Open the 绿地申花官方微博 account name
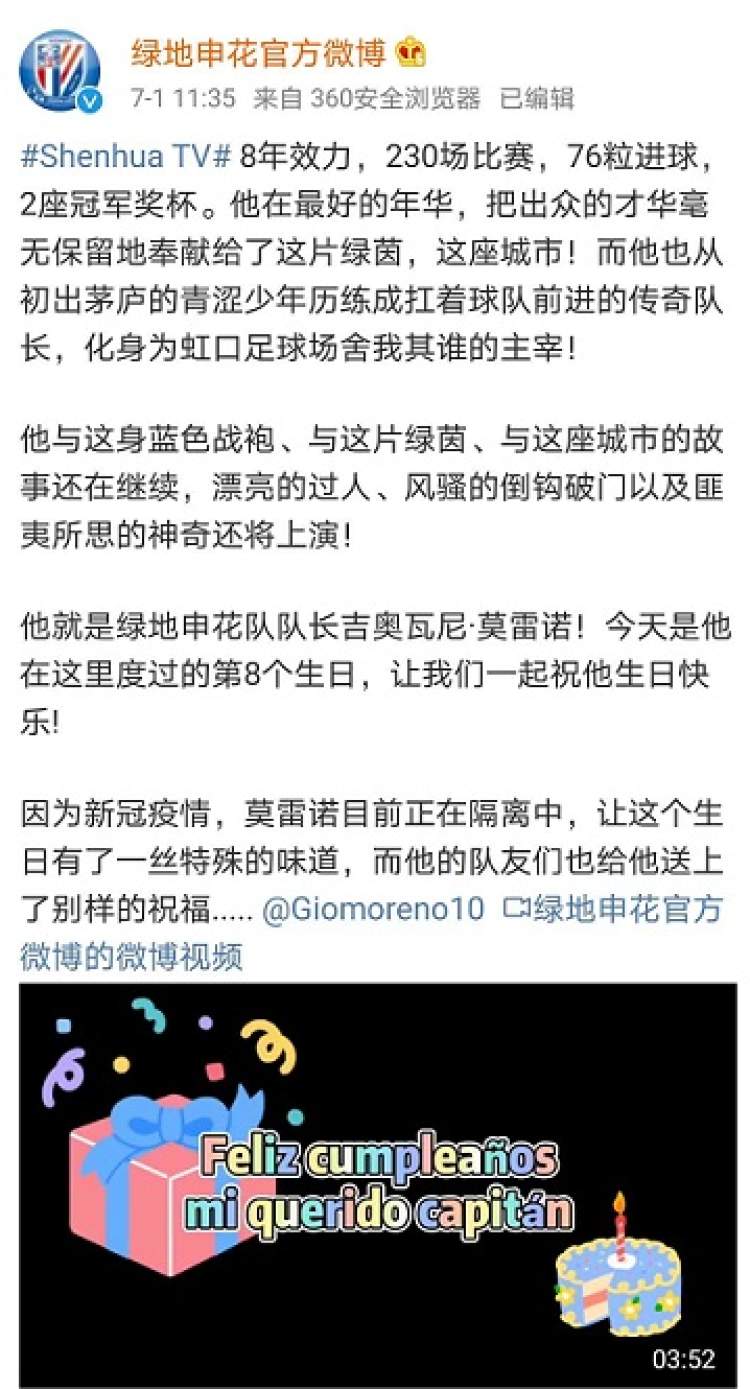Viewport: 750px width, 1389px height. click(258, 53)
